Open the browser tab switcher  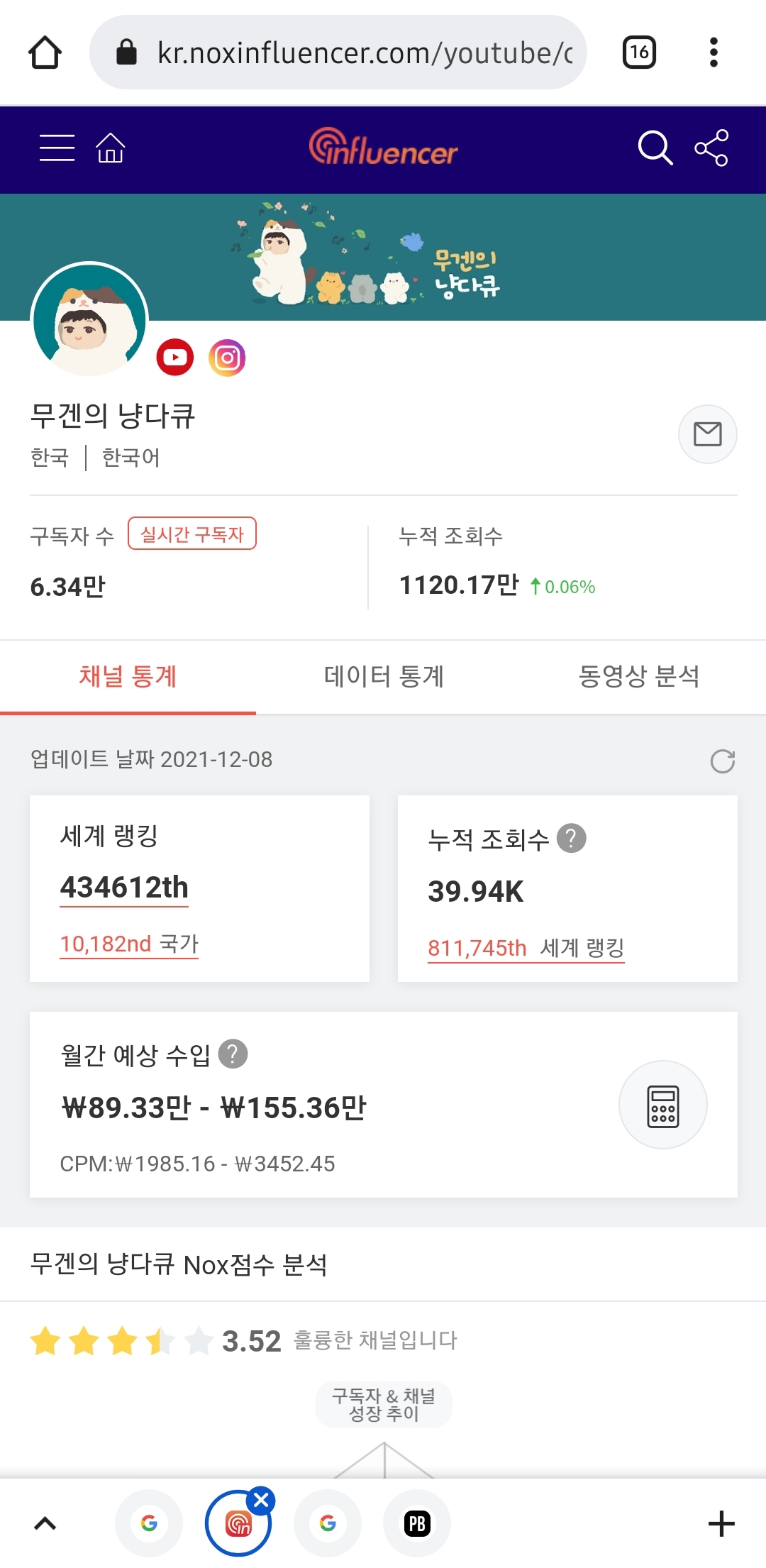639,53
